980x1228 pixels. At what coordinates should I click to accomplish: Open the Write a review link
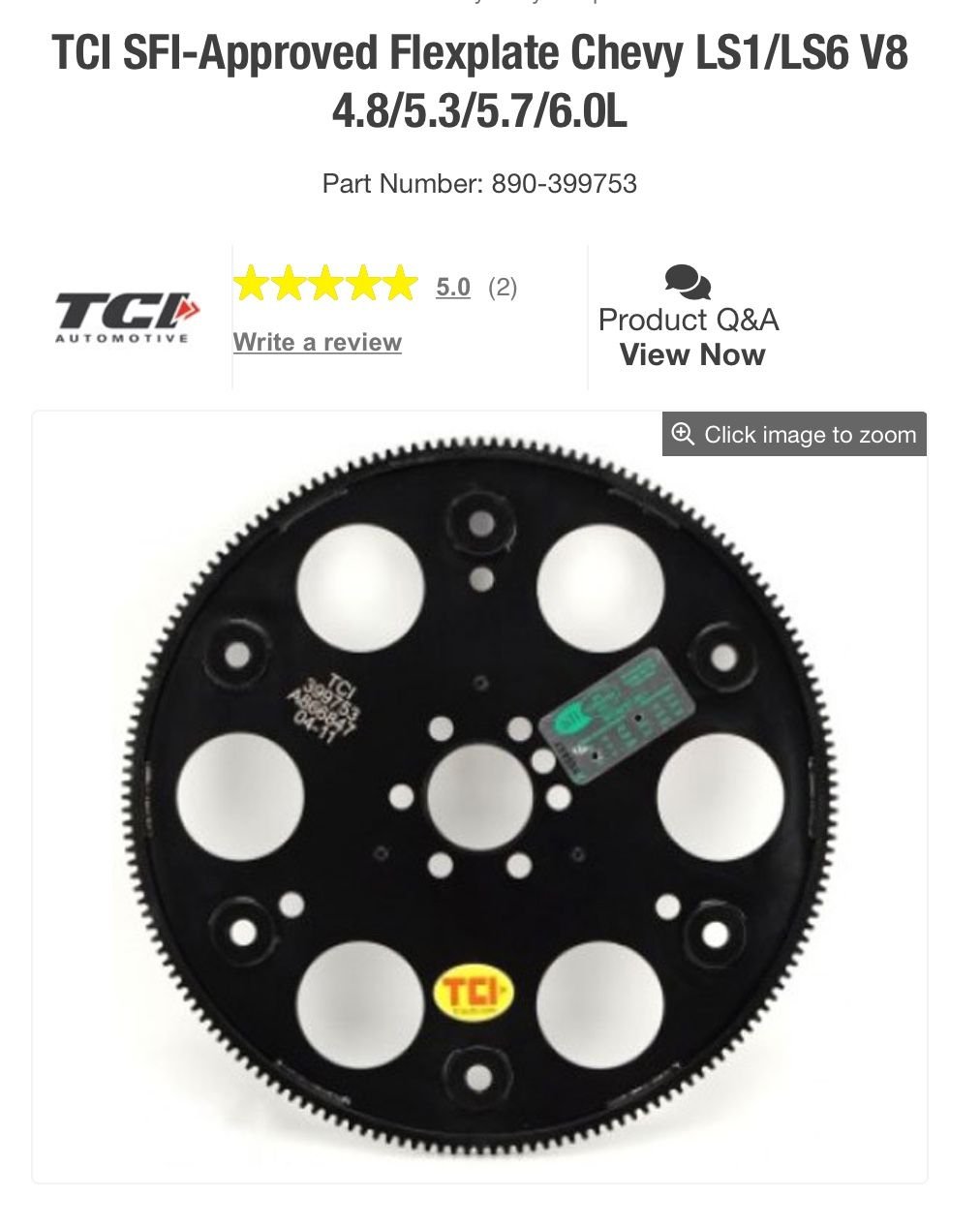click(x=317, y=342)
